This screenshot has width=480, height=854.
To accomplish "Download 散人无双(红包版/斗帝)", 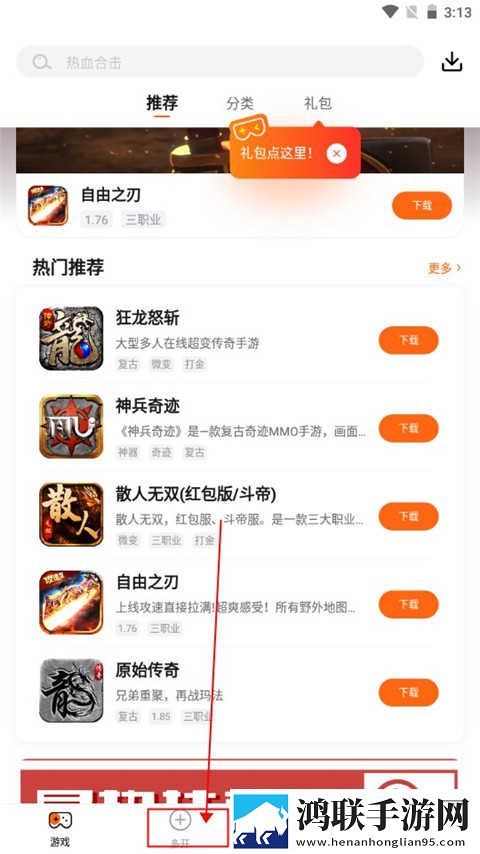I will (409, 516).
